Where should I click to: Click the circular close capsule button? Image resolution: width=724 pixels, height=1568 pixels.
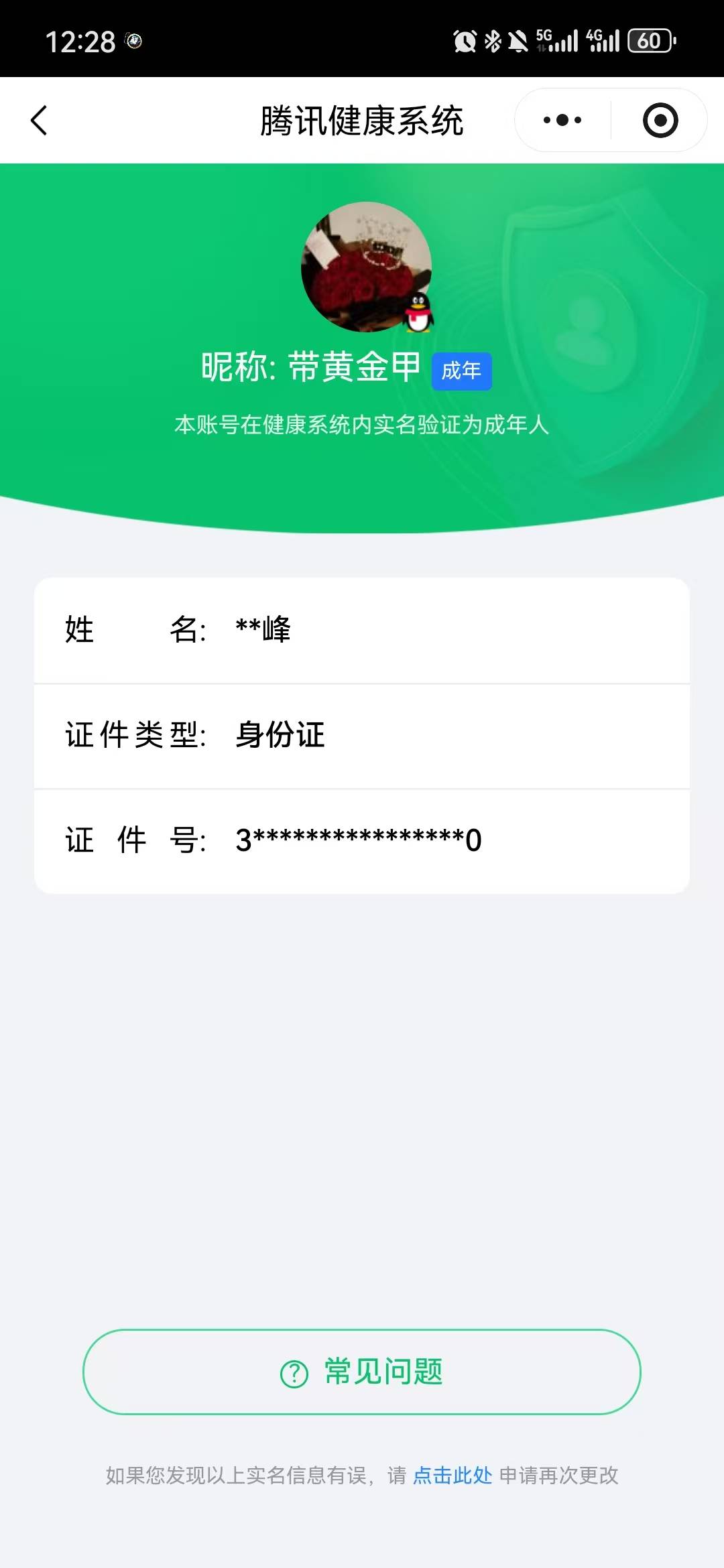pyautogui.click(x=660, y=119)
